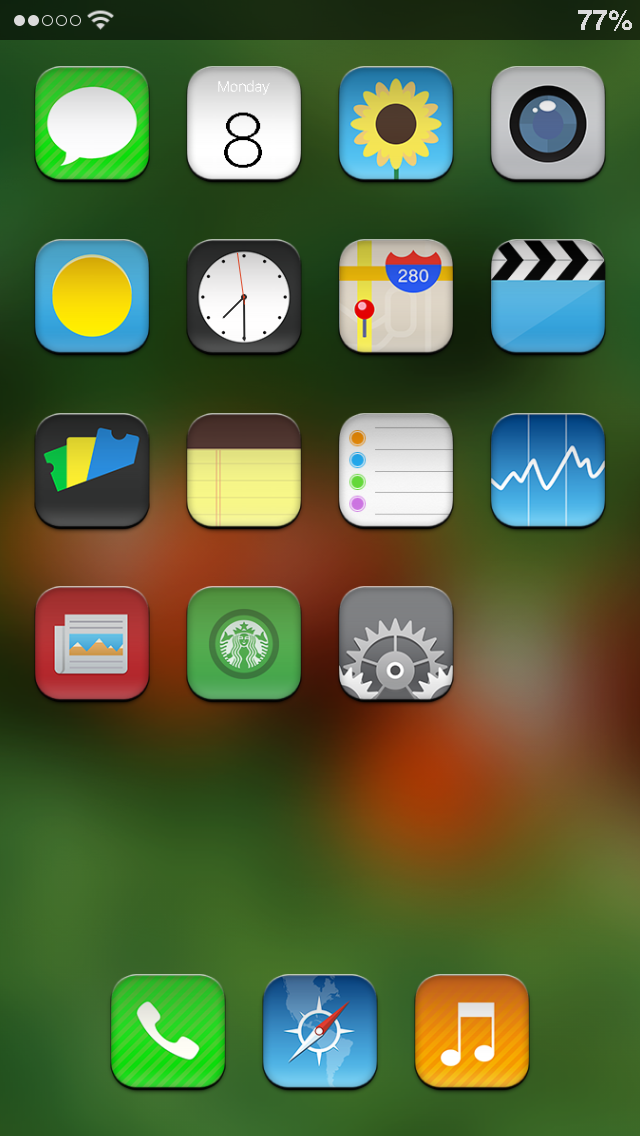Viewport: 640px width, 1136px height.
Task: Open the Videos clapperboard app
Action: click(548, 296)
